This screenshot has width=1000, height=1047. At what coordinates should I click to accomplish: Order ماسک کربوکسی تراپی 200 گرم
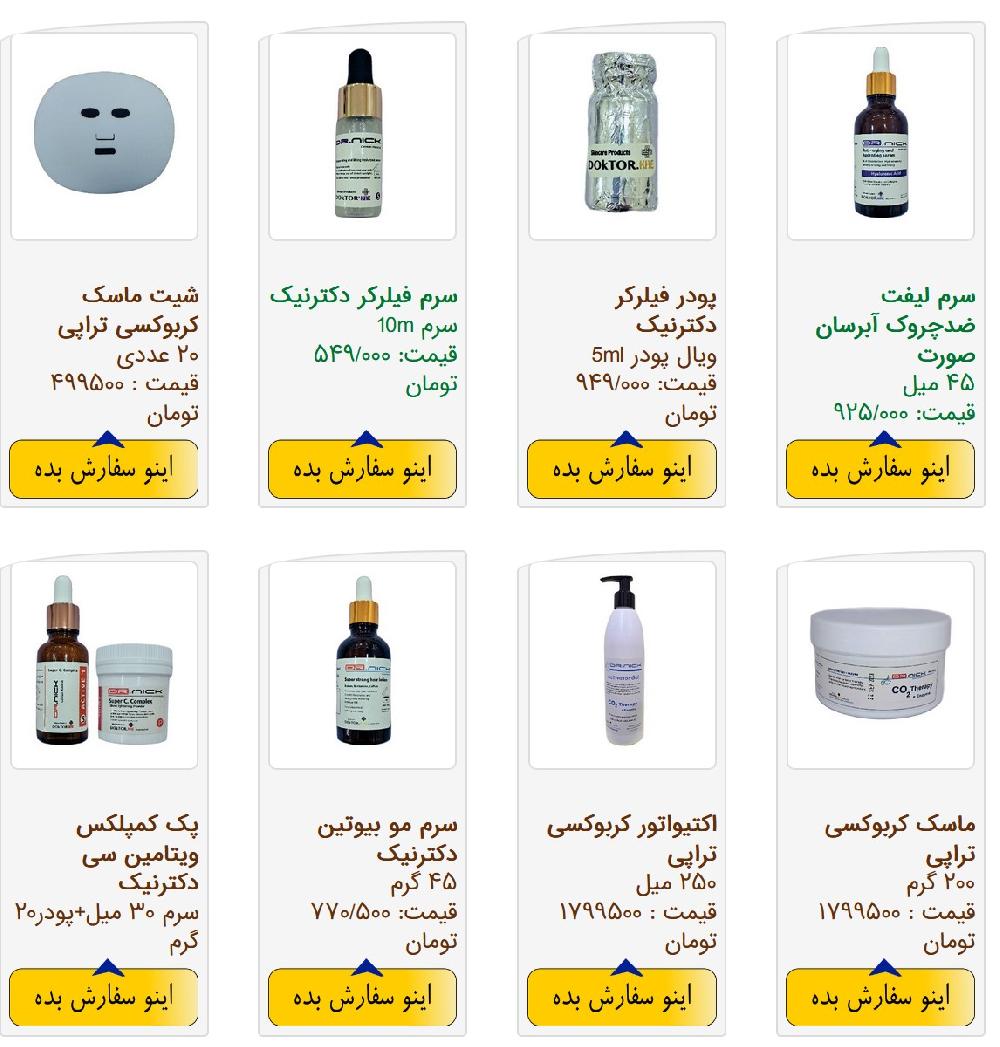tap(880, 997)
